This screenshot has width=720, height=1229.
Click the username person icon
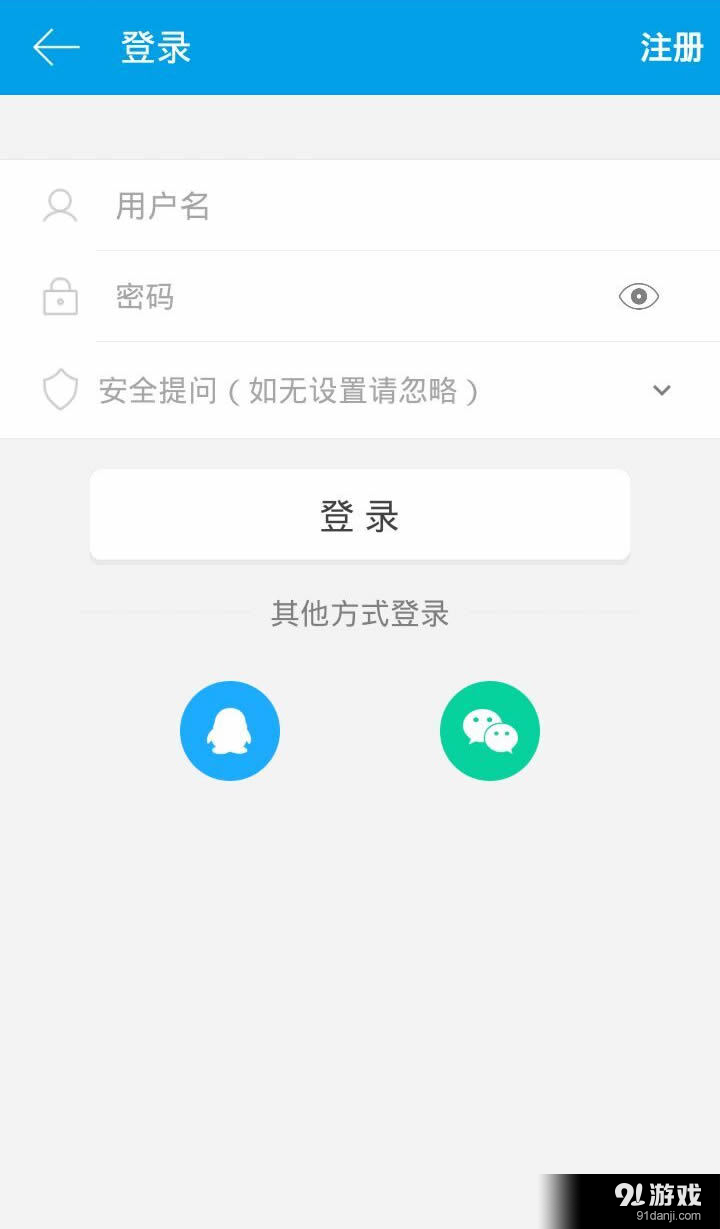(x=59, y=205)
